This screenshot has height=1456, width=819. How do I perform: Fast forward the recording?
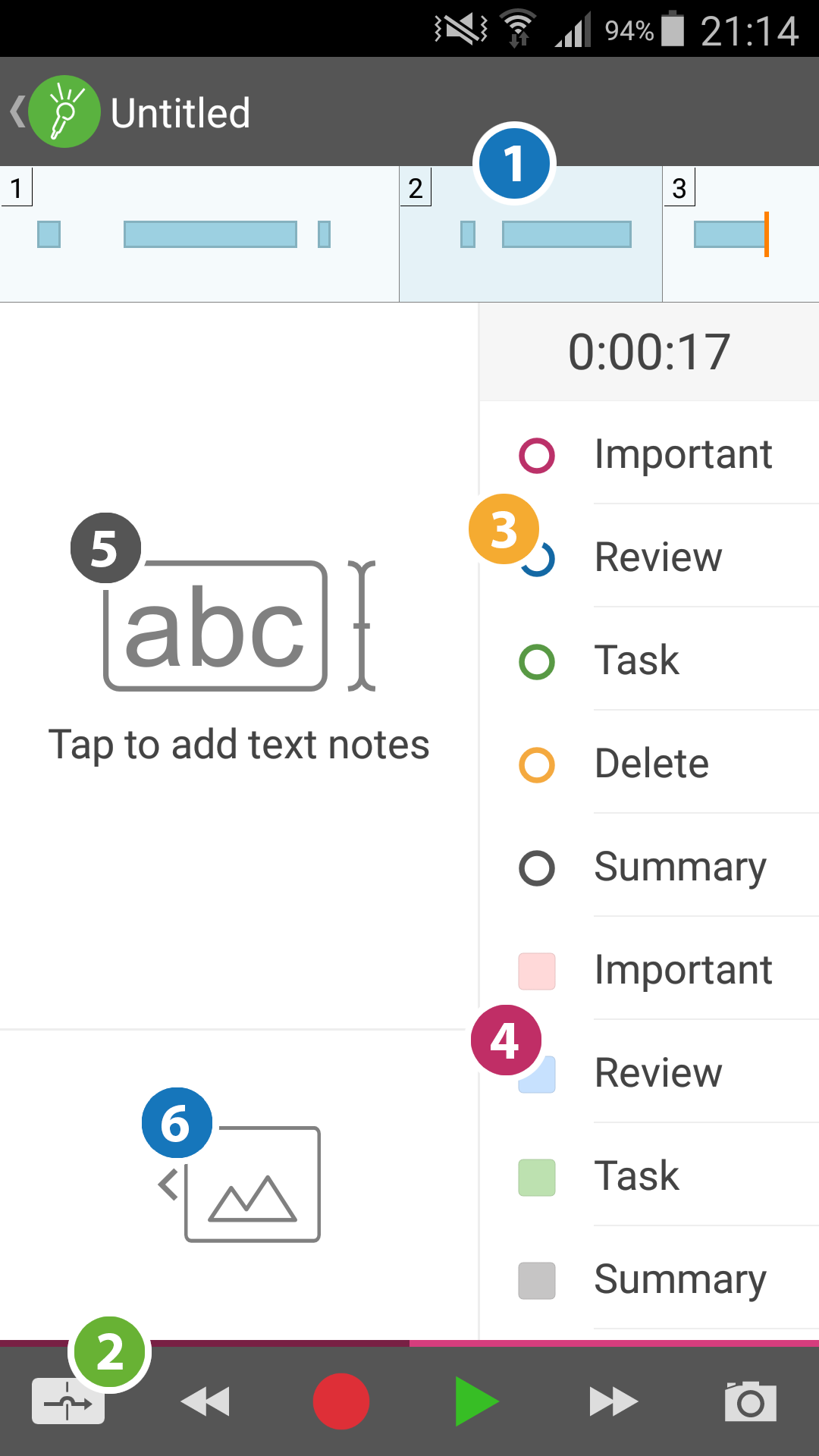(613, 1402)
